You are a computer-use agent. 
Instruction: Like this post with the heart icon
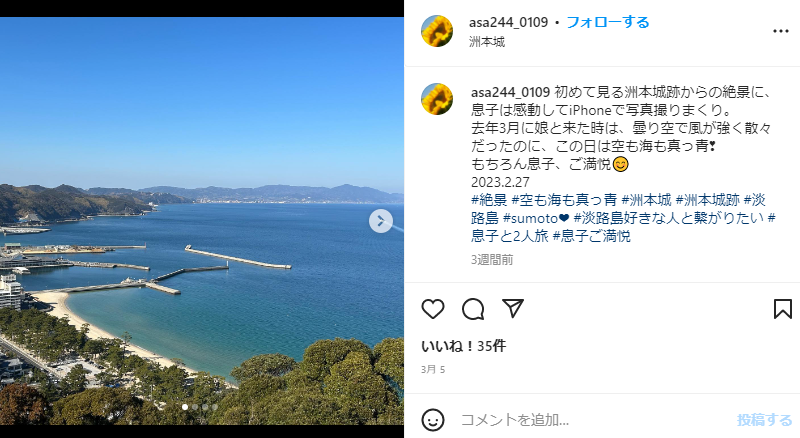[433, 308]
